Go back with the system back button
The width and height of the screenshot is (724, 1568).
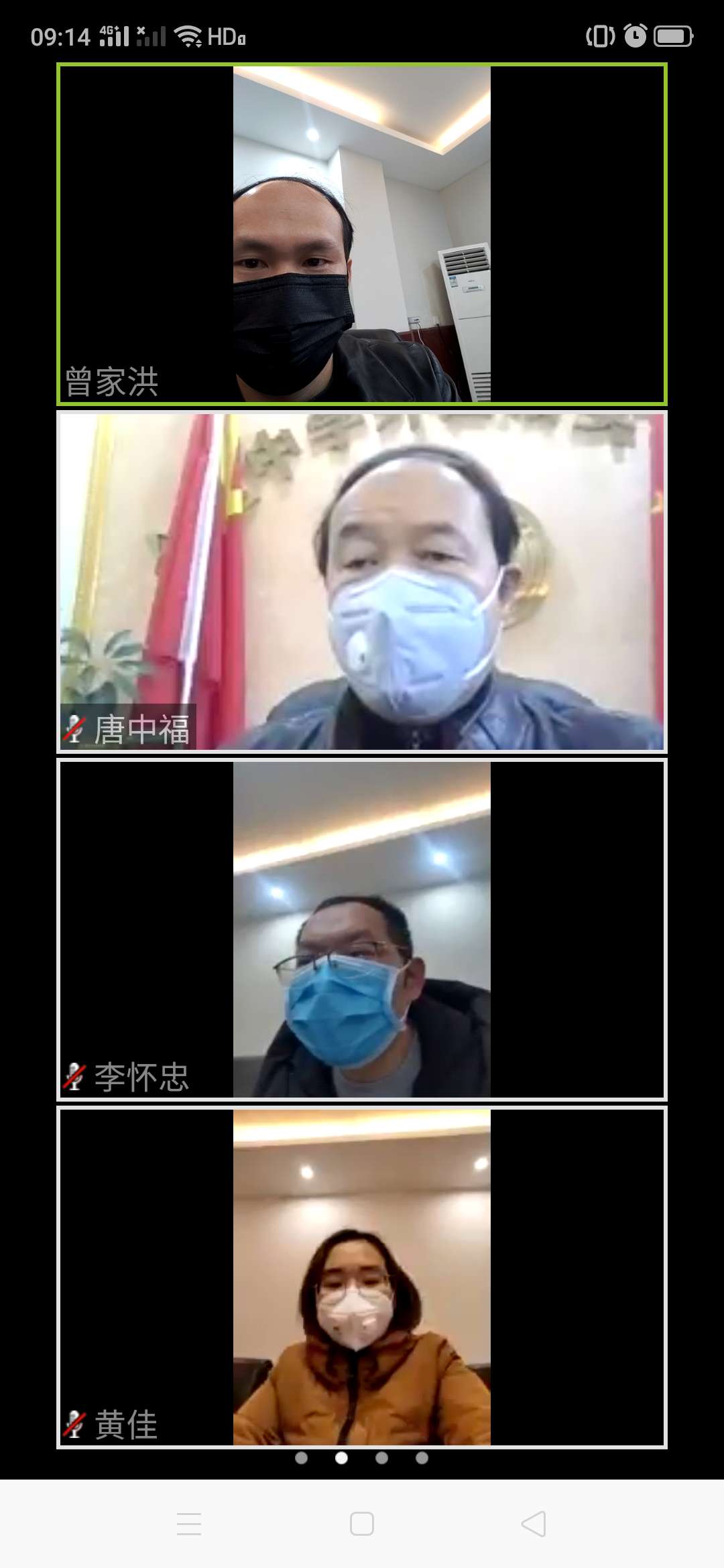tap(534, 1524)
